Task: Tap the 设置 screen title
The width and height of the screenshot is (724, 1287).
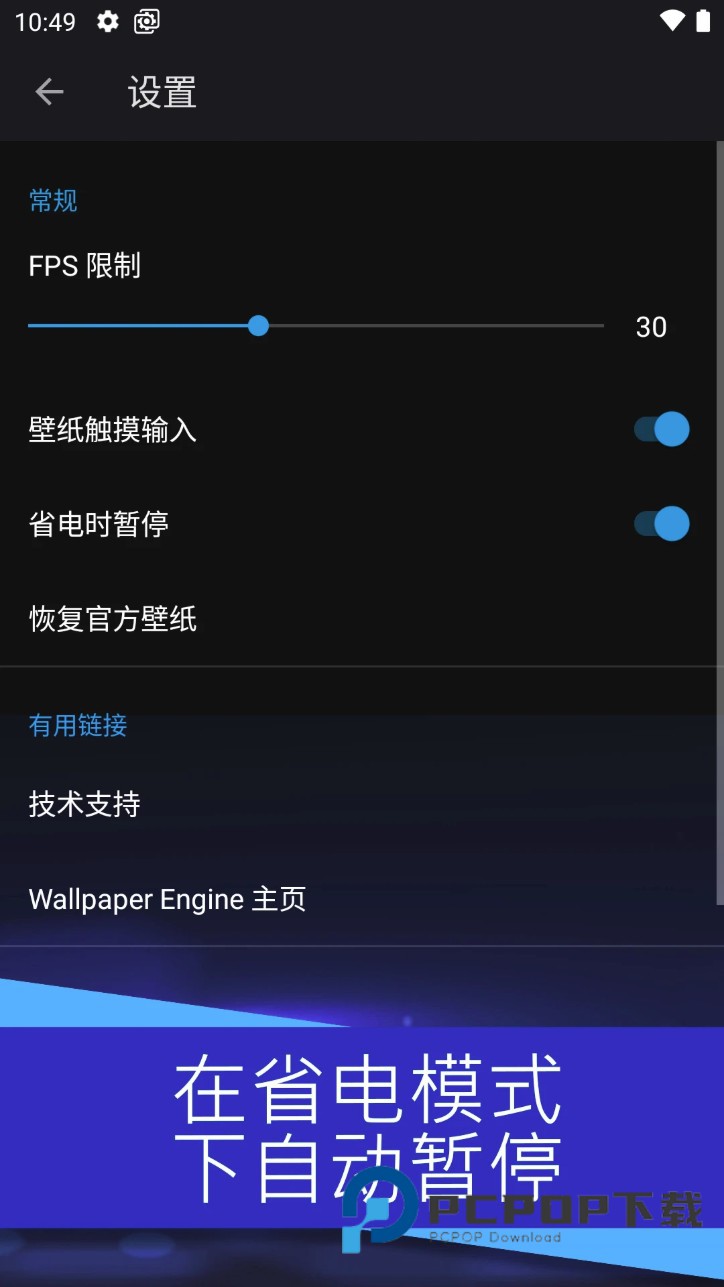Action: (x=161, y=92)
